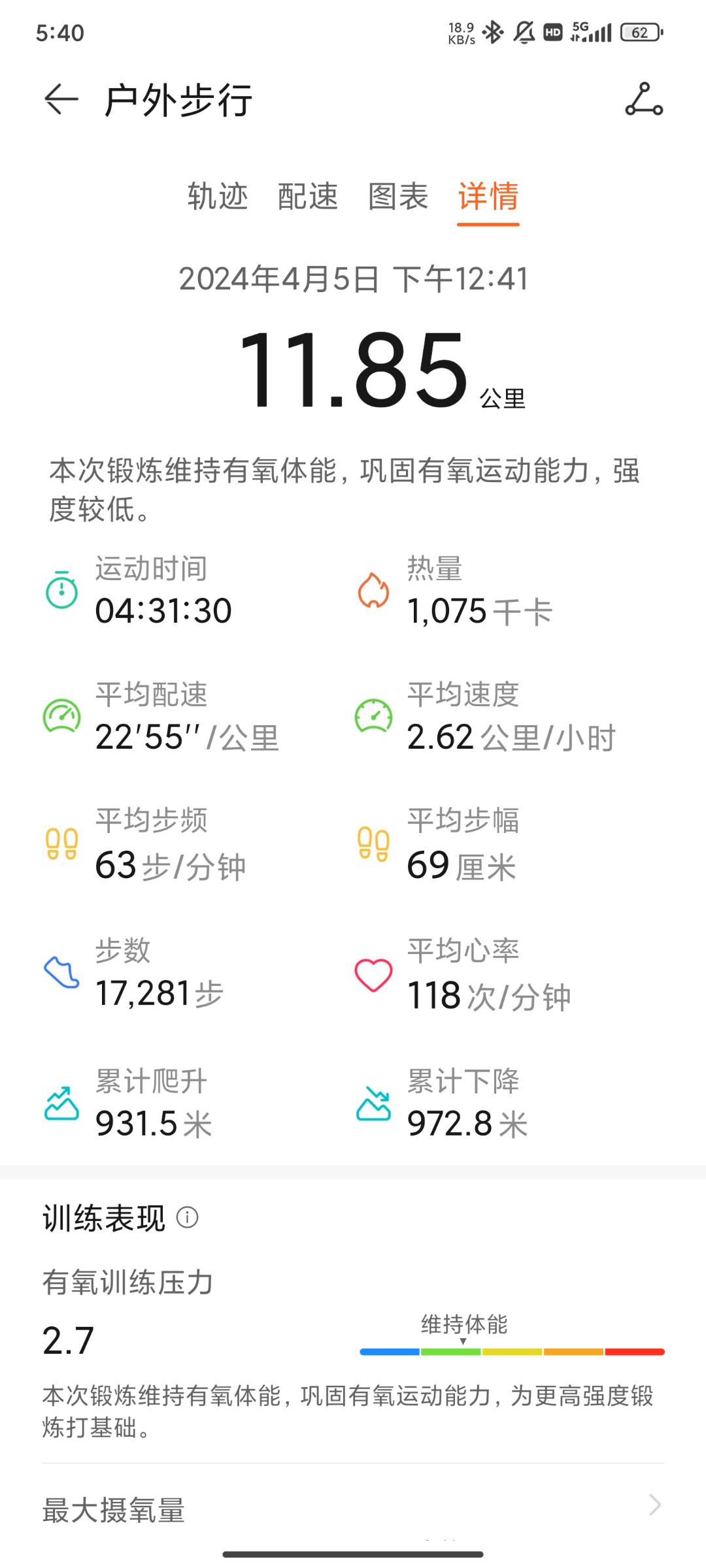The width and height of the screenshot is (706, 1568).
Task: Switch to the 配速 tab
Action: pos(308,196)
